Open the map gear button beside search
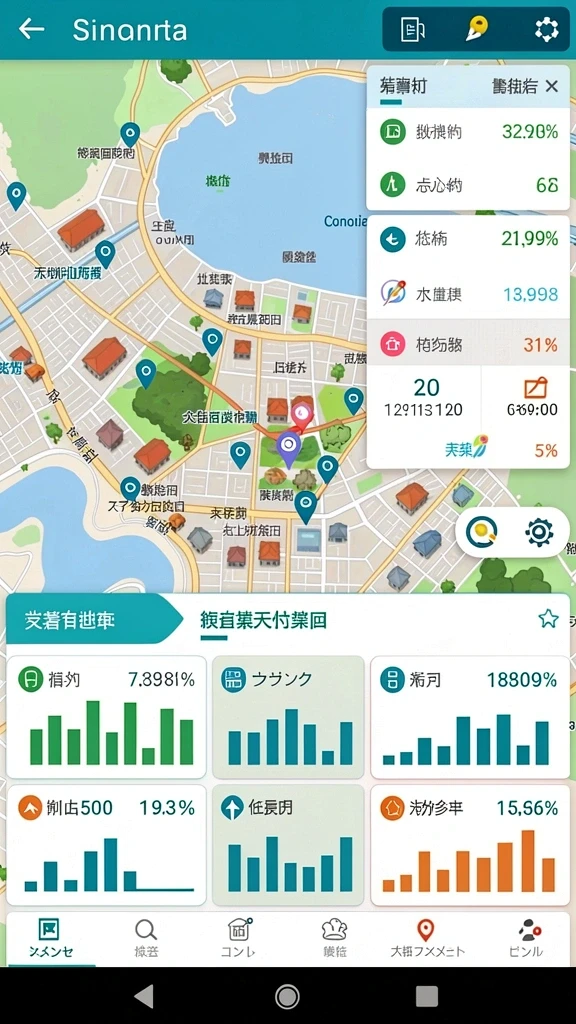Image resolution: width=576 pixels, height=1024 pixels. pos(539,532)
